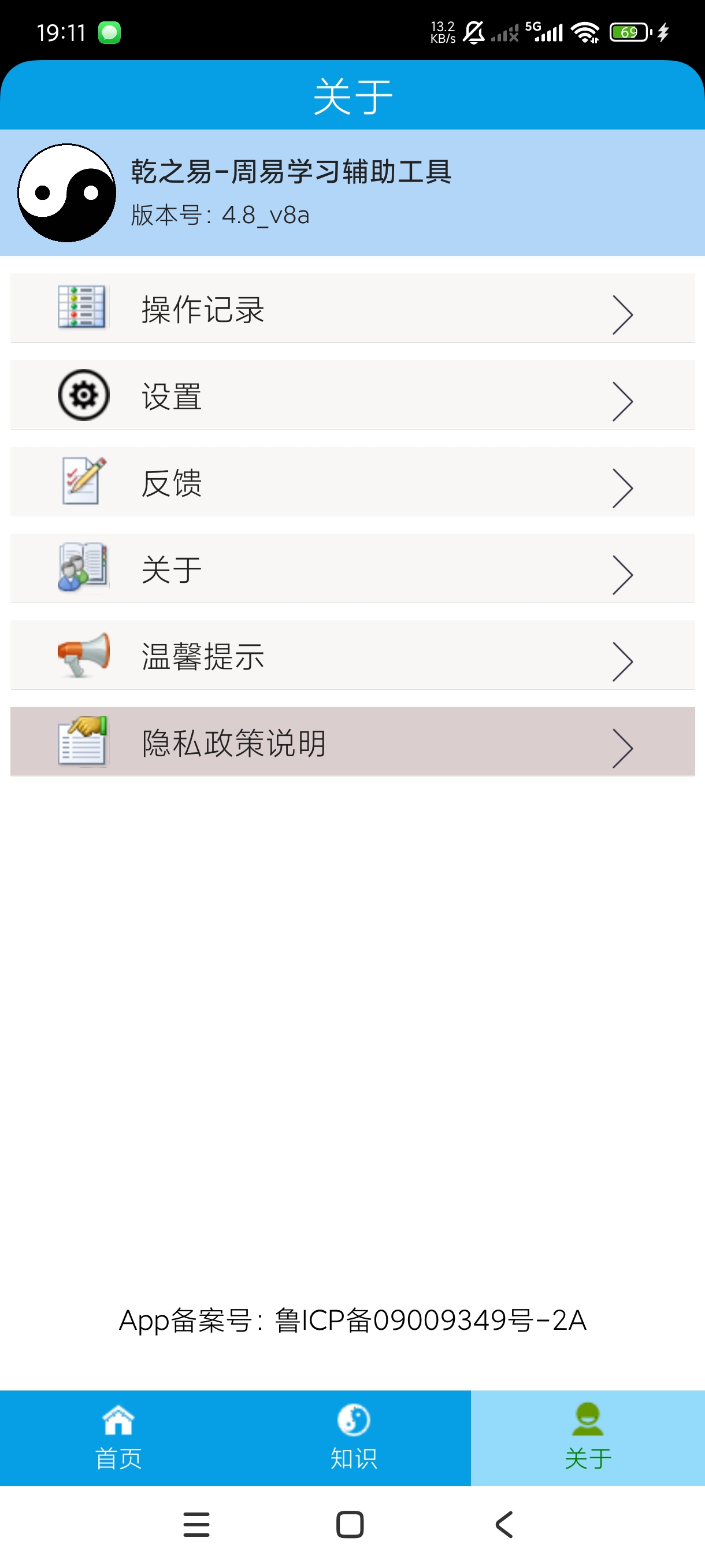Open the 反馈 feedback row
This screenshot has width=705, height=1568.
(352, 482)
